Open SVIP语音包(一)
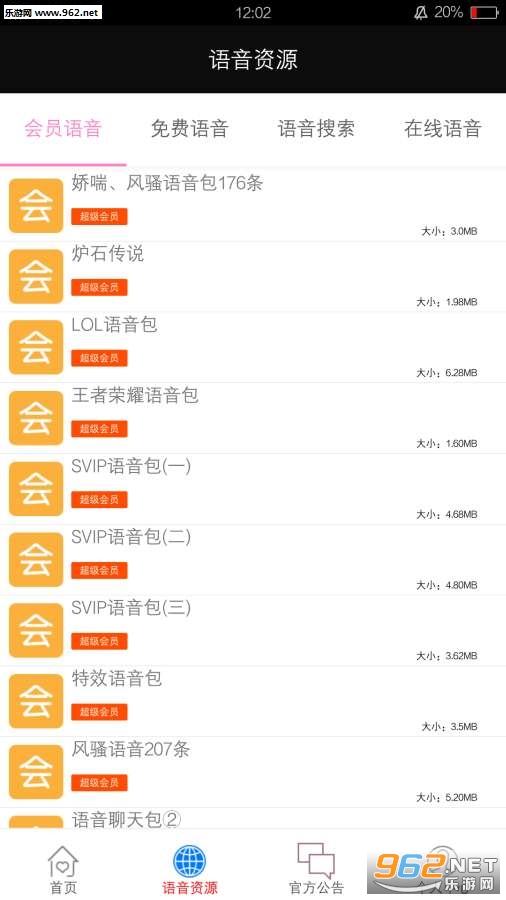This screenshot has height=900, width=506. [x=253, y=489]
